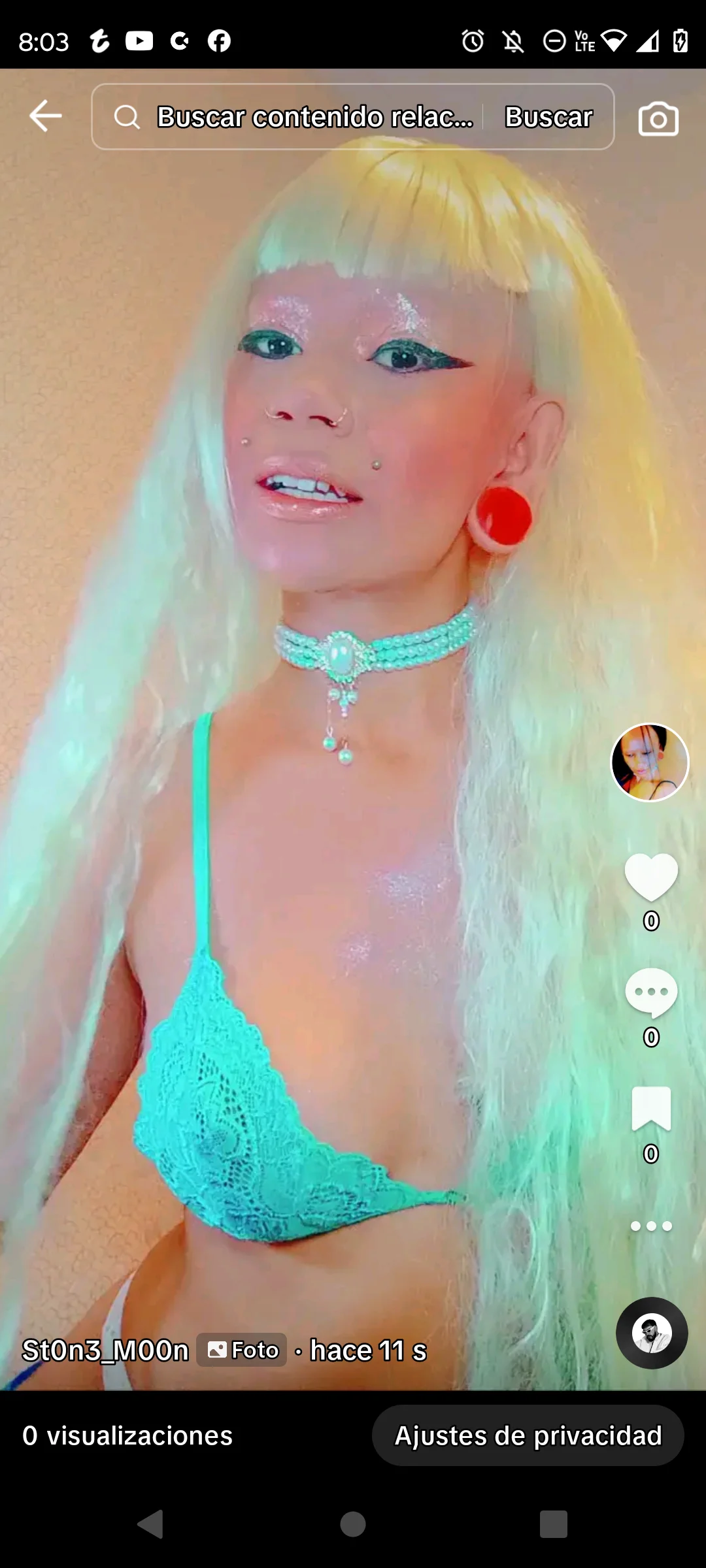Open the spinning sound disc
This screenshot has height=1568, width=706.
(652, 1333)
